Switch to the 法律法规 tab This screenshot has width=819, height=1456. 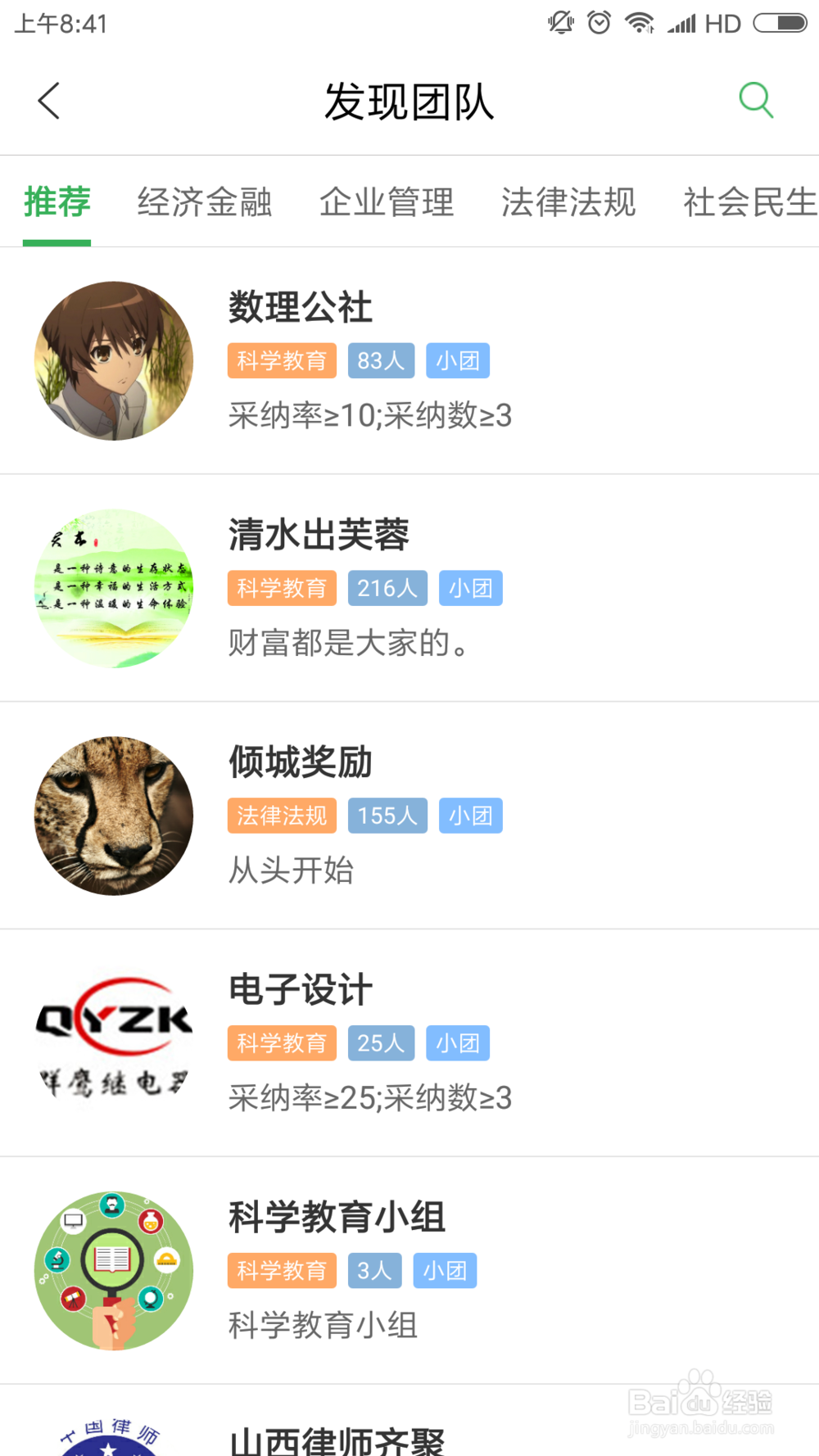click(568, 202)
